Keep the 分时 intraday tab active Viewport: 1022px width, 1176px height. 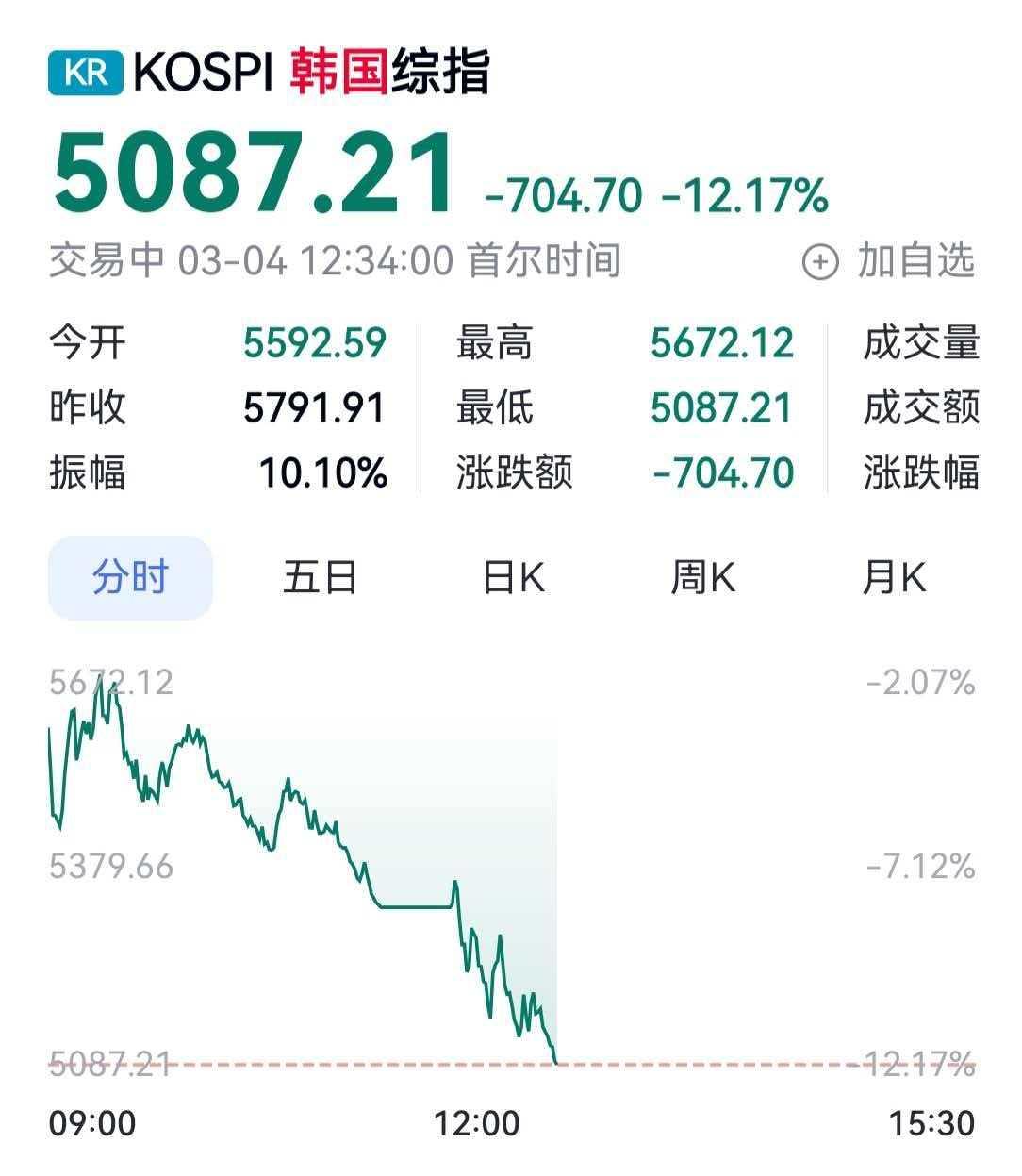click(130, 578)
